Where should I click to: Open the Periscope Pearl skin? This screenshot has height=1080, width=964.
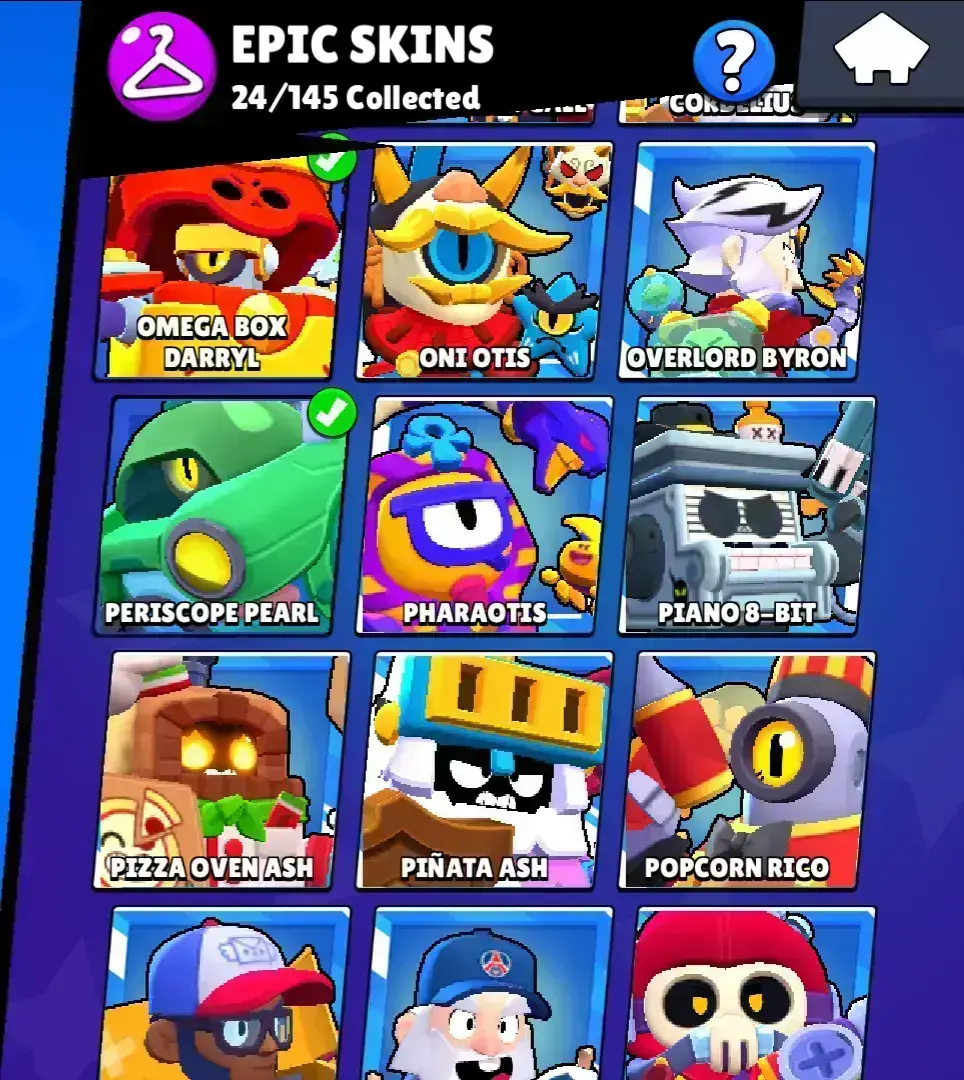pos(224,515)
